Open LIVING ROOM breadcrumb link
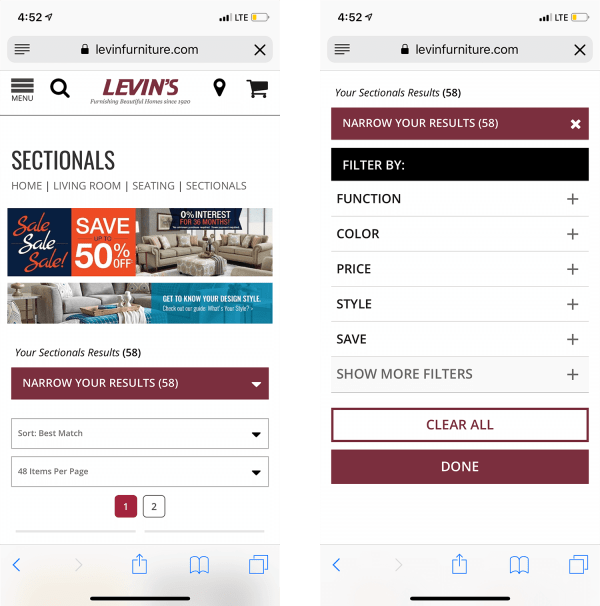Viewport: 600px width, 606px height. coord(87,186)
